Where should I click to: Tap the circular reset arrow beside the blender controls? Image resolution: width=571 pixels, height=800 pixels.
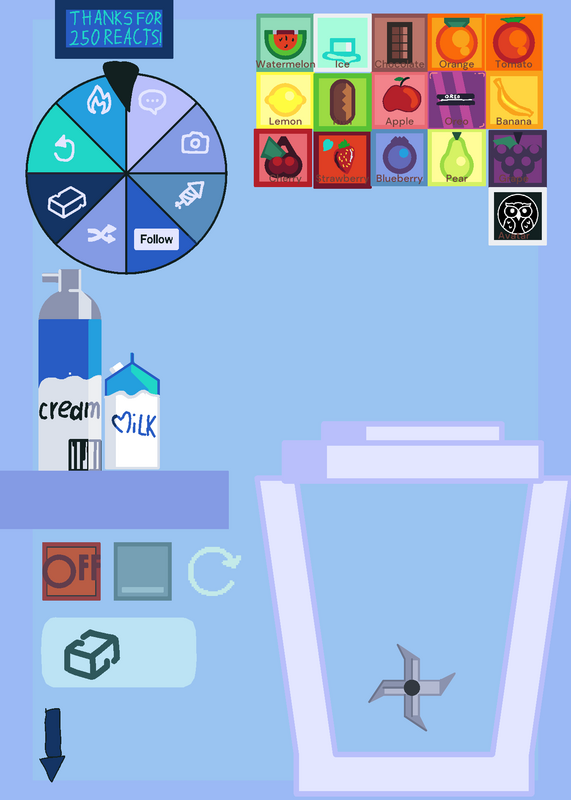[x=214, y=571]
